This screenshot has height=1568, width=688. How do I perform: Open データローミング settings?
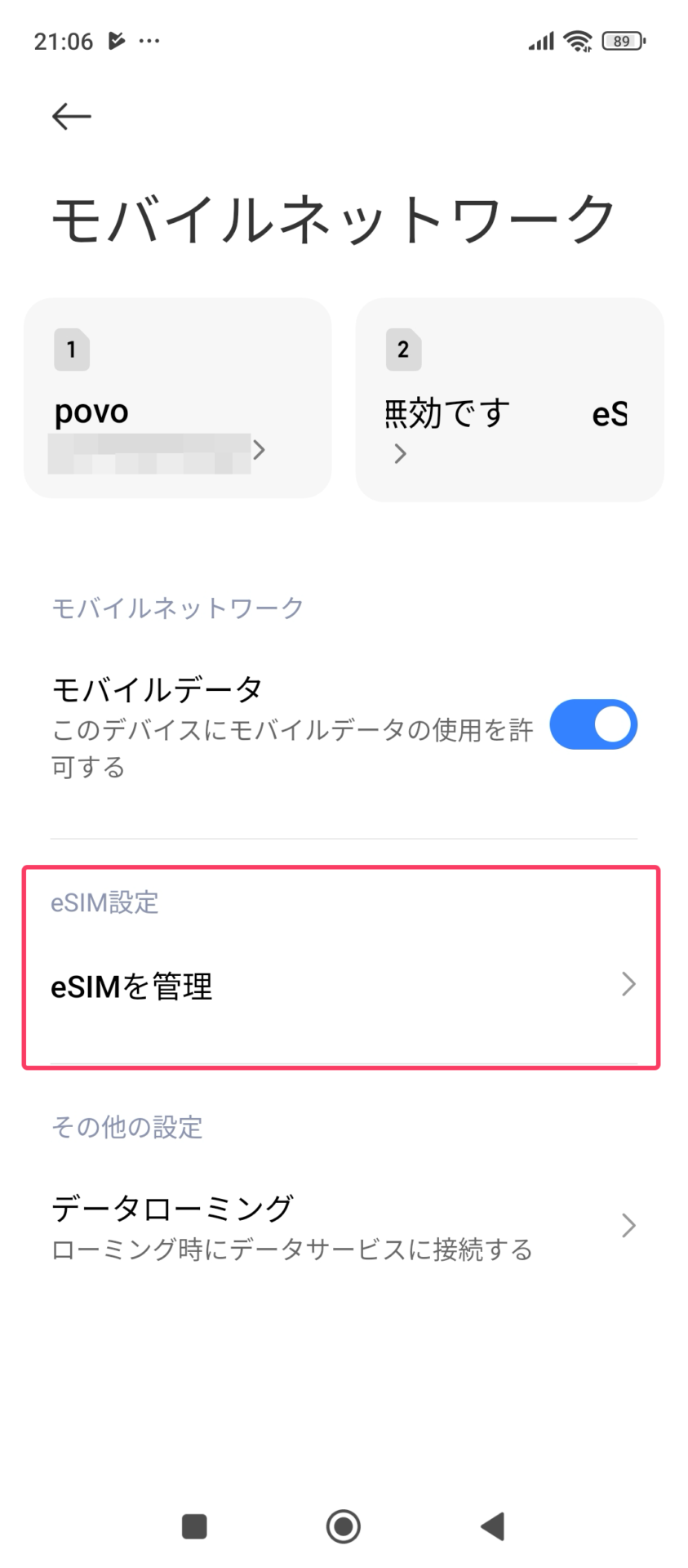coord(343,1226)
